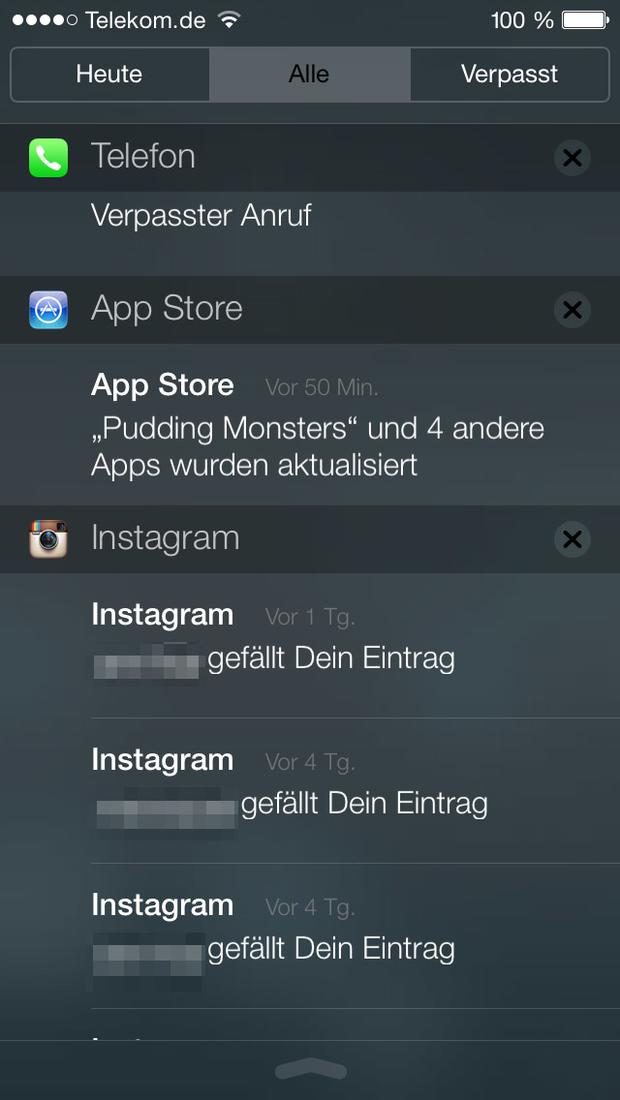Dismiss the App Store notifications

point(572,310)
